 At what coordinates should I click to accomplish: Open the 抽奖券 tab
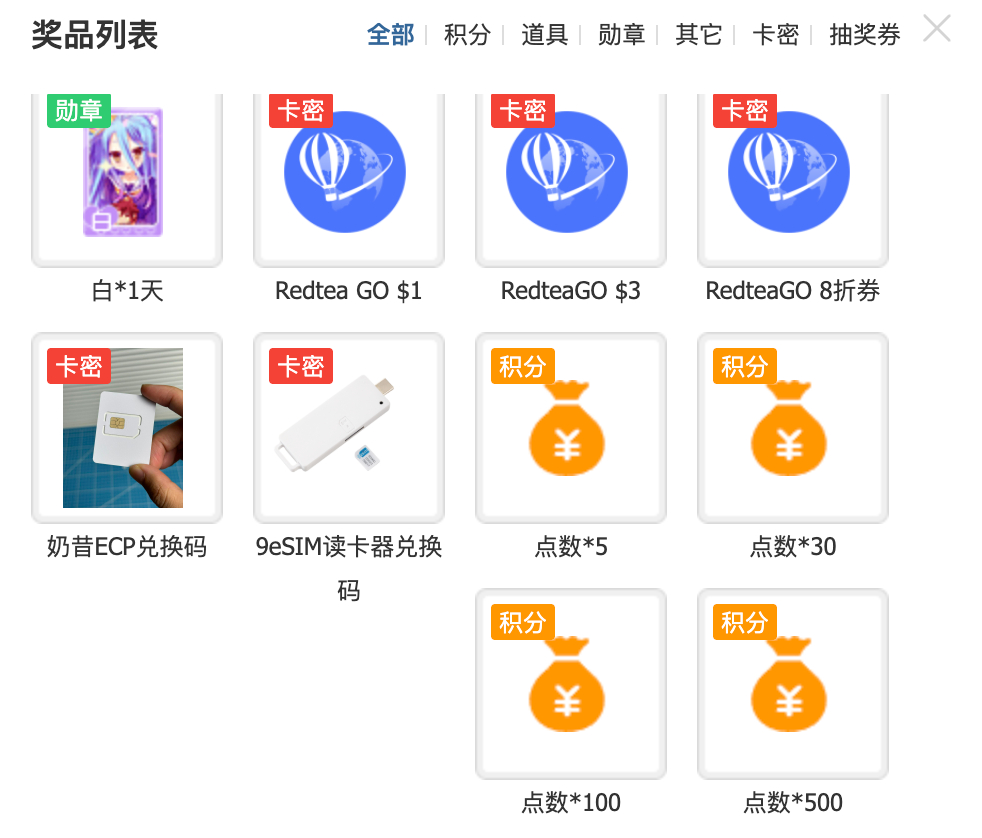(864, 35)
